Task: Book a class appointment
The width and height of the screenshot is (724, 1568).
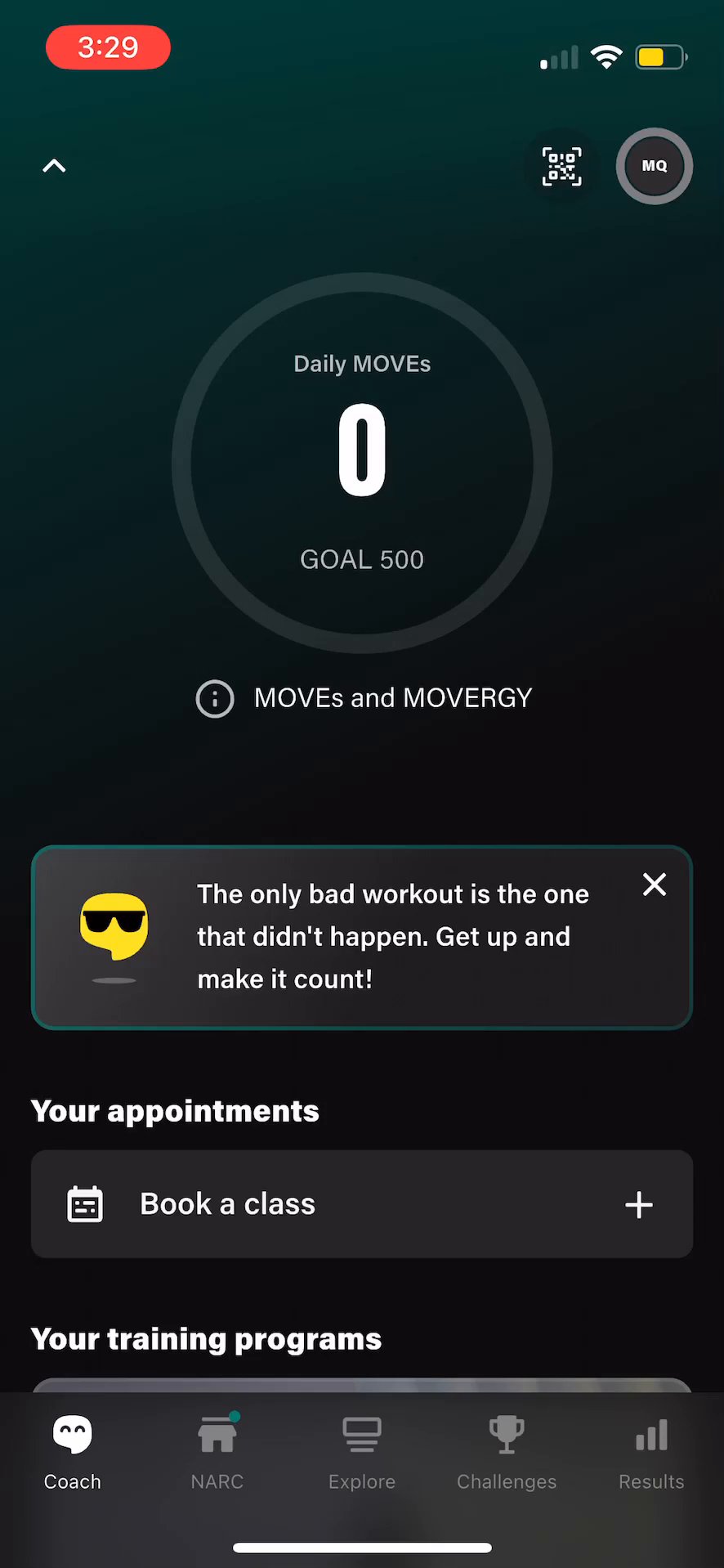Action: pos(362,1204)
